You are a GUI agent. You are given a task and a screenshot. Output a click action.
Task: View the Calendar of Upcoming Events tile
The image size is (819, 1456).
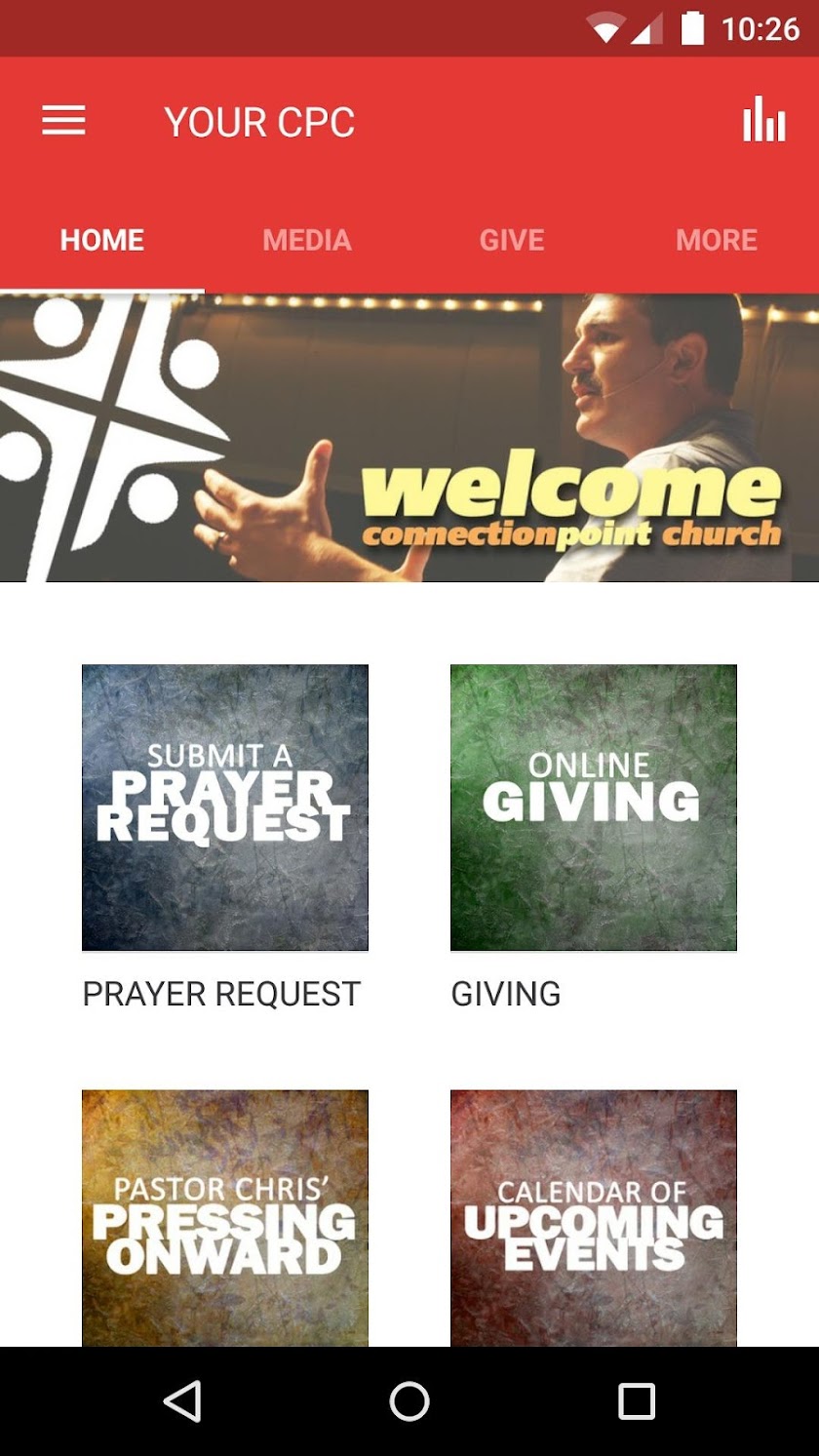click(593, 1219)
